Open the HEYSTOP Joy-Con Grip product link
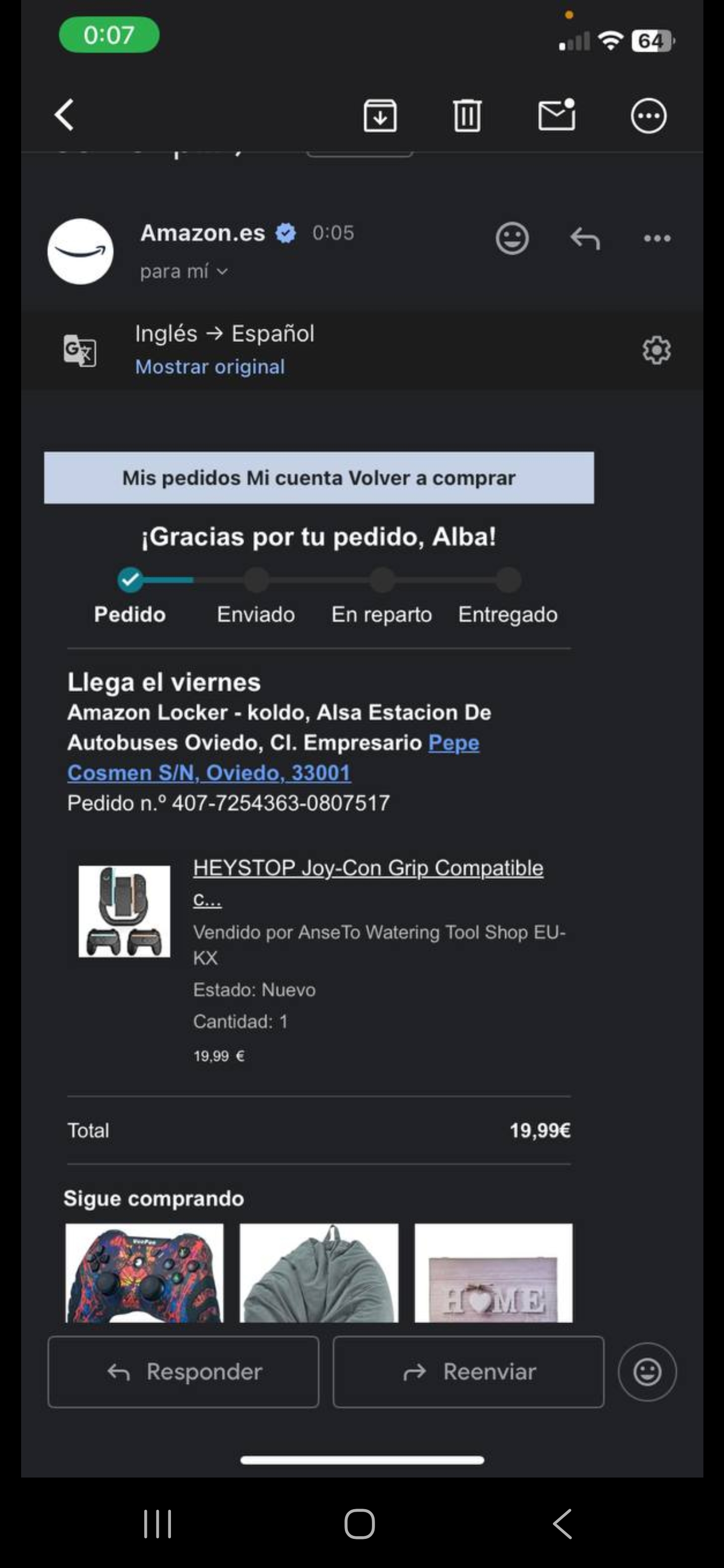The height and width of the screenshot is (1568, 724). pos(368,868)
